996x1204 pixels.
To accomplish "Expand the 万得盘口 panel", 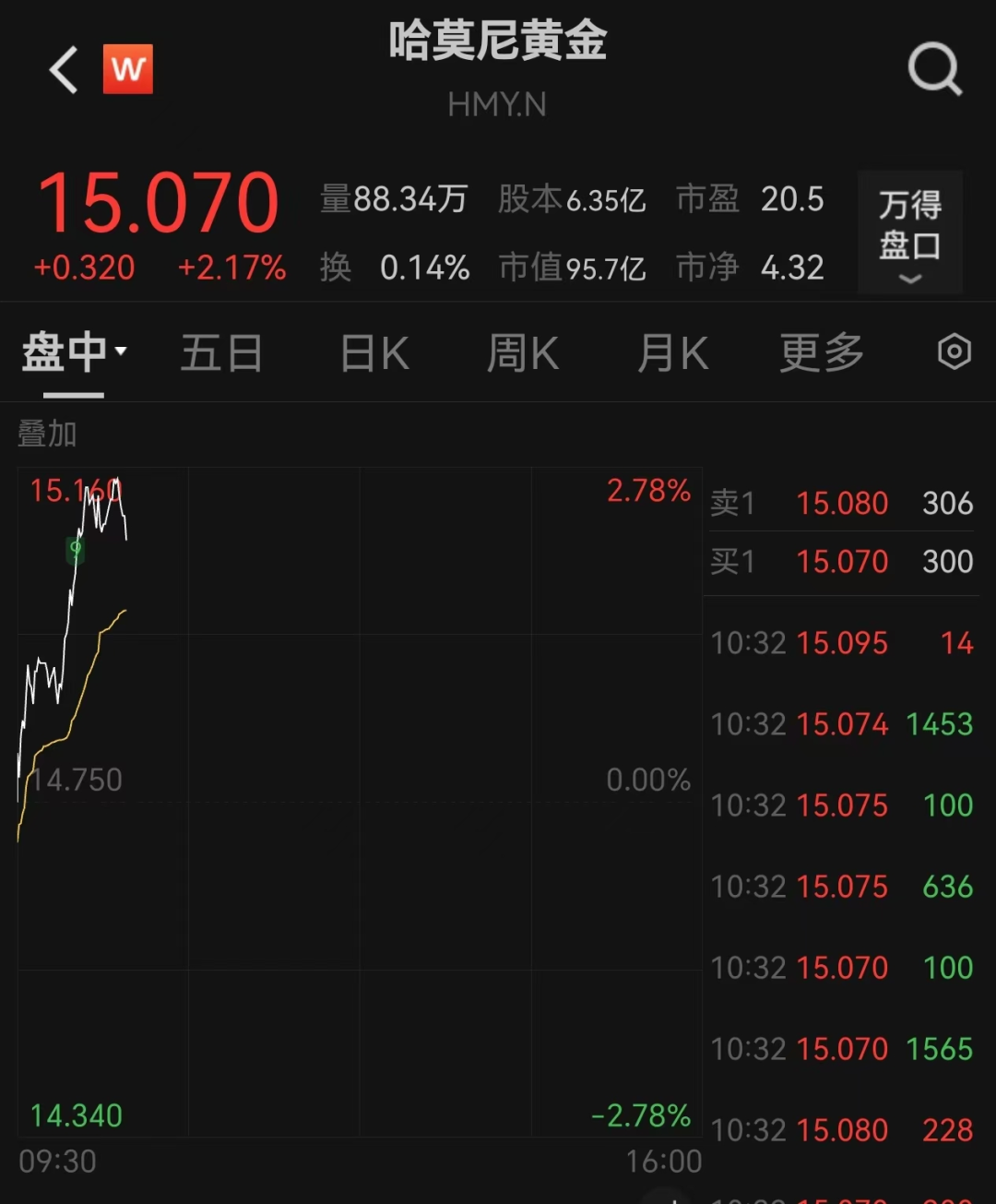I will tap(909, 232).
